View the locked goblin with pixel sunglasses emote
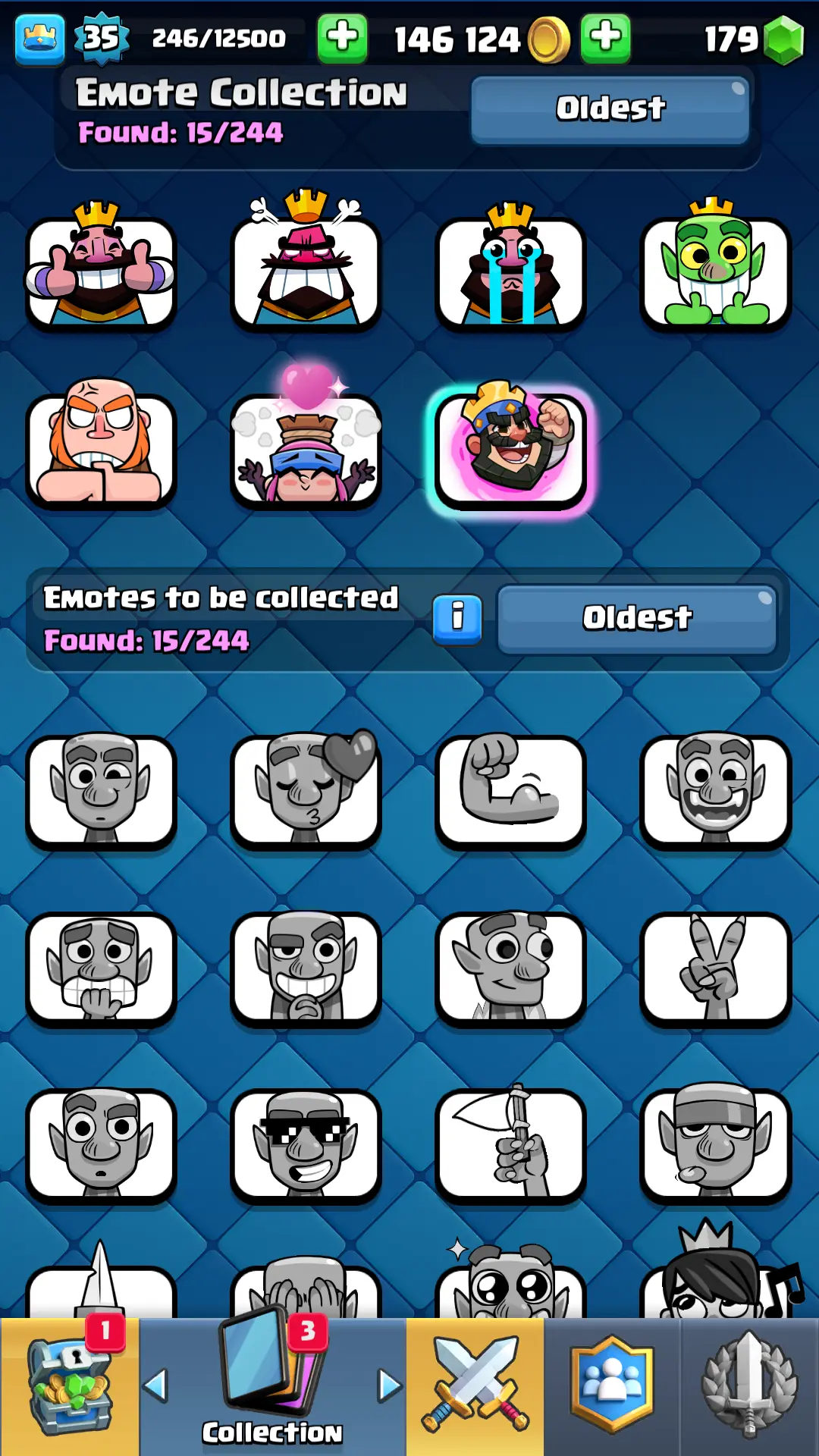This screenshot has width=819, height=1456. pyautogui.click(x=306, y=1145)
